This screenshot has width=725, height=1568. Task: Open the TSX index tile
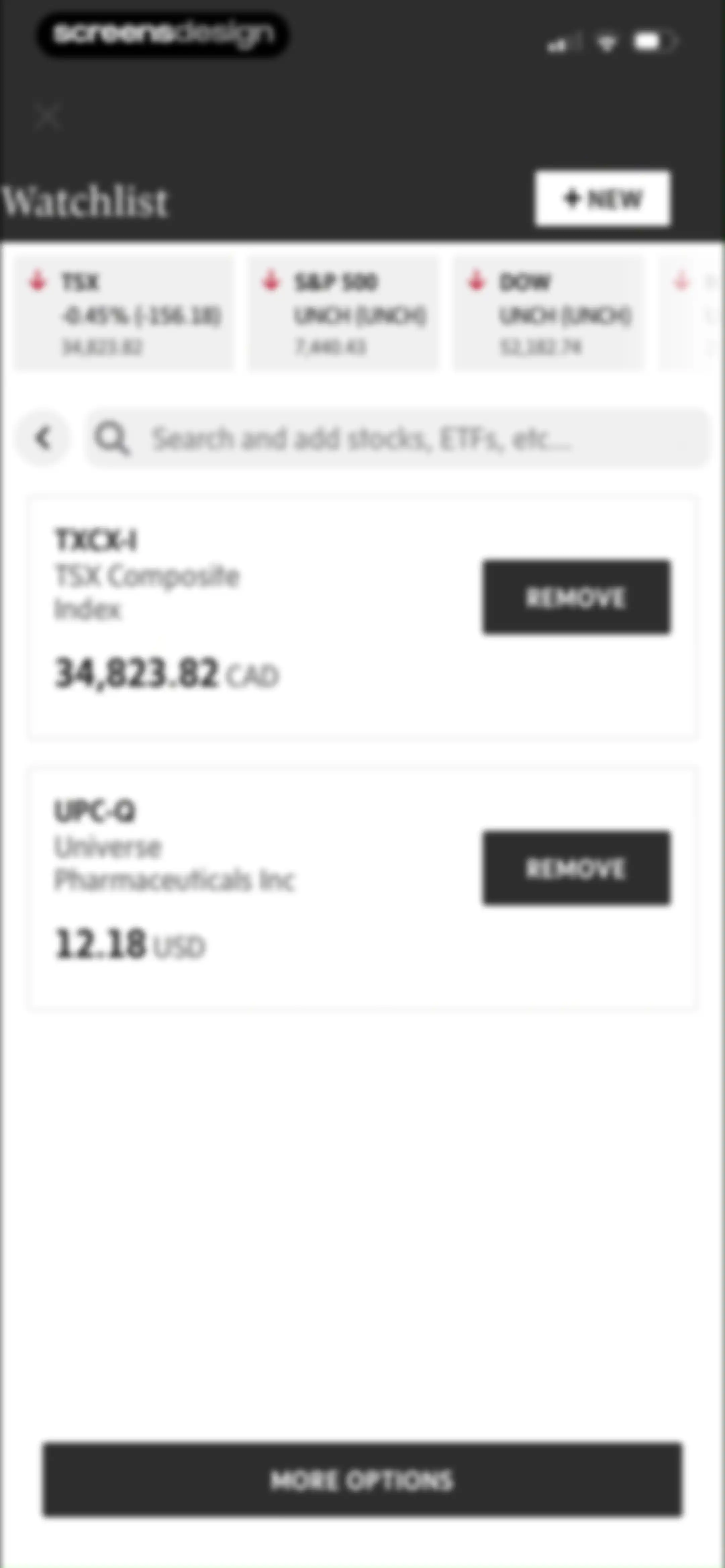coord(124,314)
